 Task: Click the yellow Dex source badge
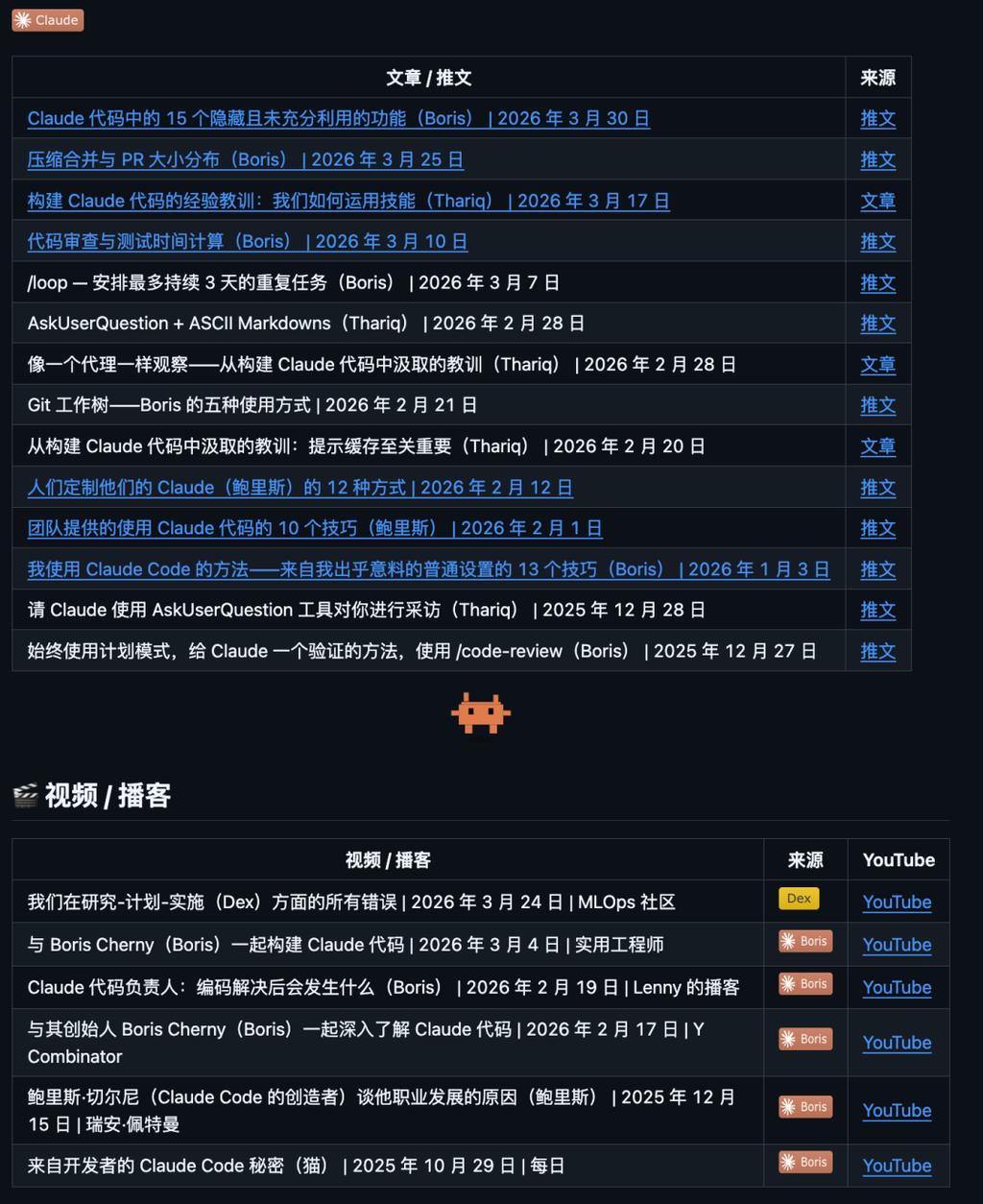[798, 898]
